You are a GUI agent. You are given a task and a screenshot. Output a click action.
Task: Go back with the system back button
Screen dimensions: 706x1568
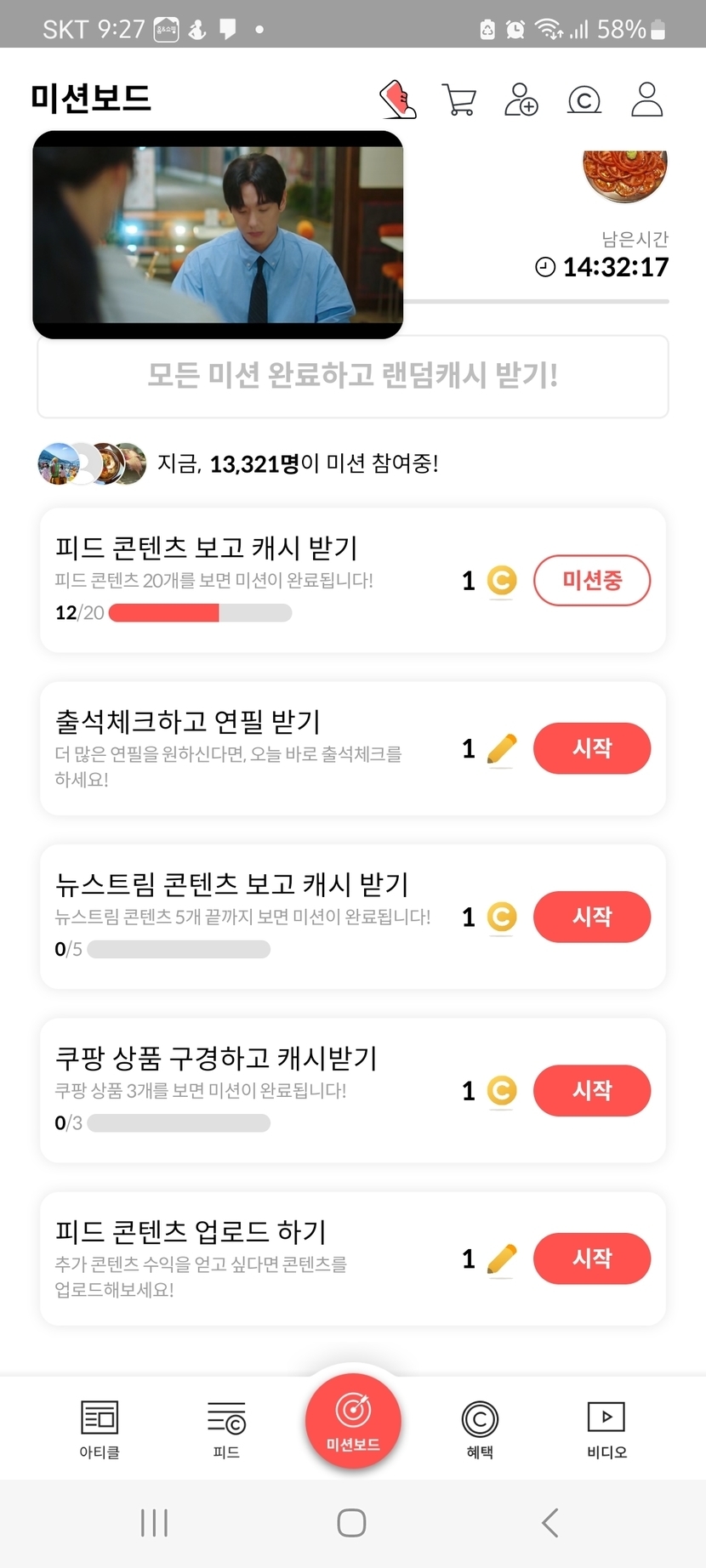550,1522
